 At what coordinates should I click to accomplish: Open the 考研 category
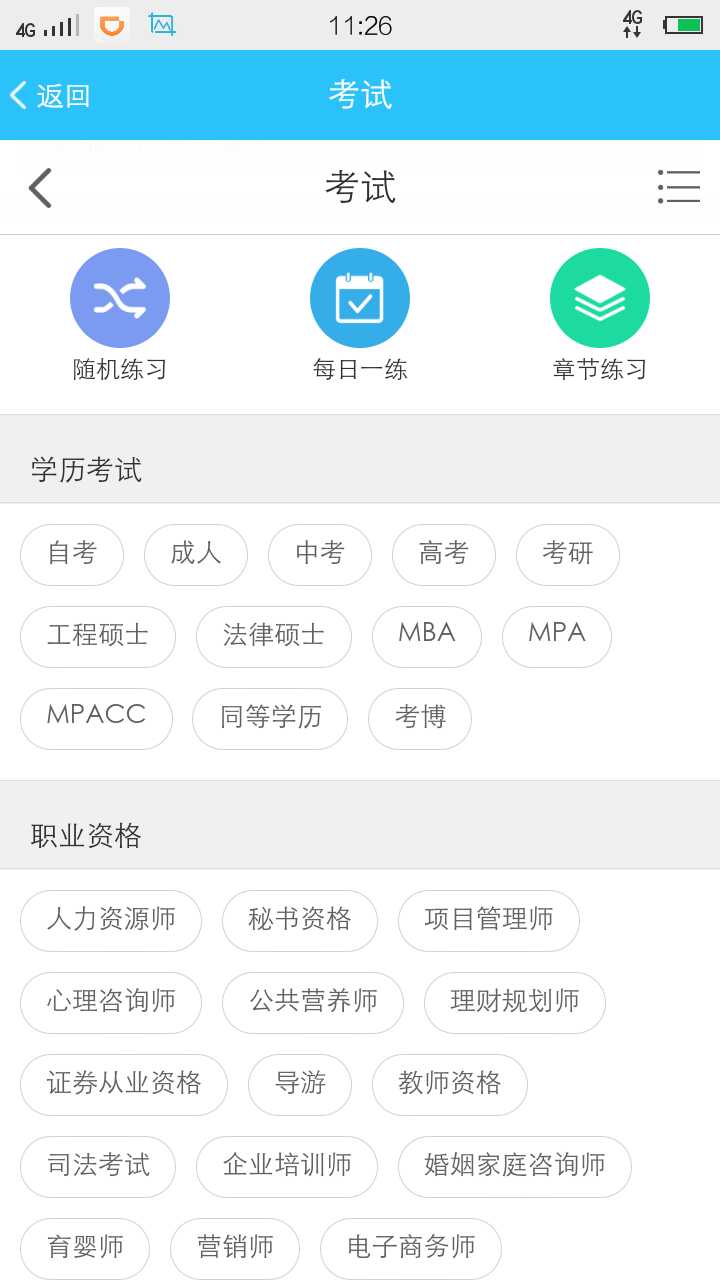point(568,555)
